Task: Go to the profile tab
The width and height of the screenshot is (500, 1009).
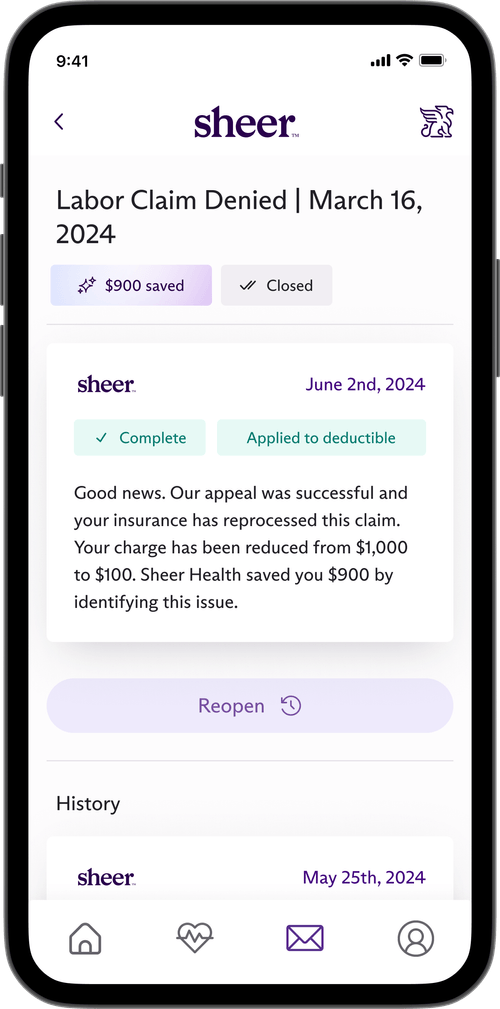Action: click(x=416, y=938)
